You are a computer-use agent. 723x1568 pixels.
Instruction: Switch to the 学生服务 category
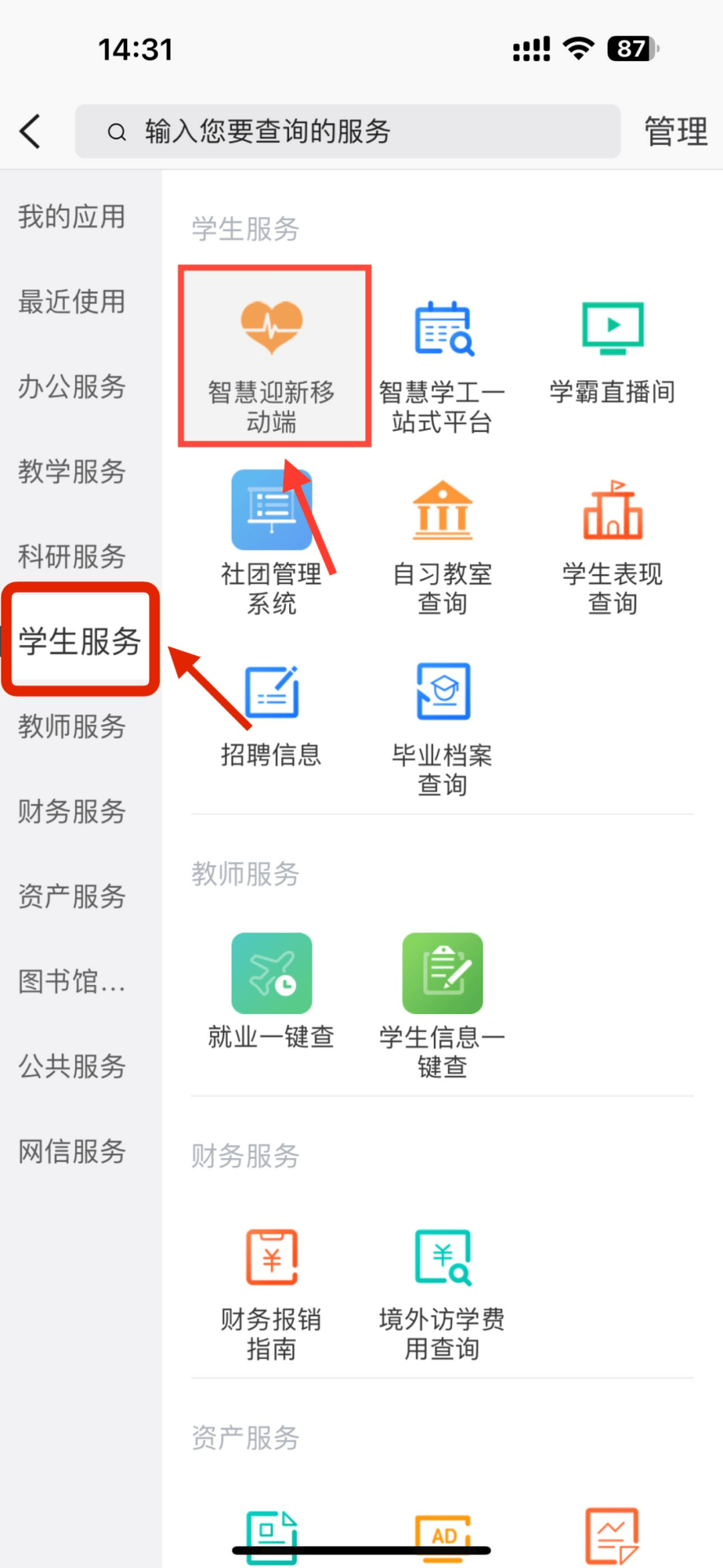pyautogui.click(x=79, y=640)
